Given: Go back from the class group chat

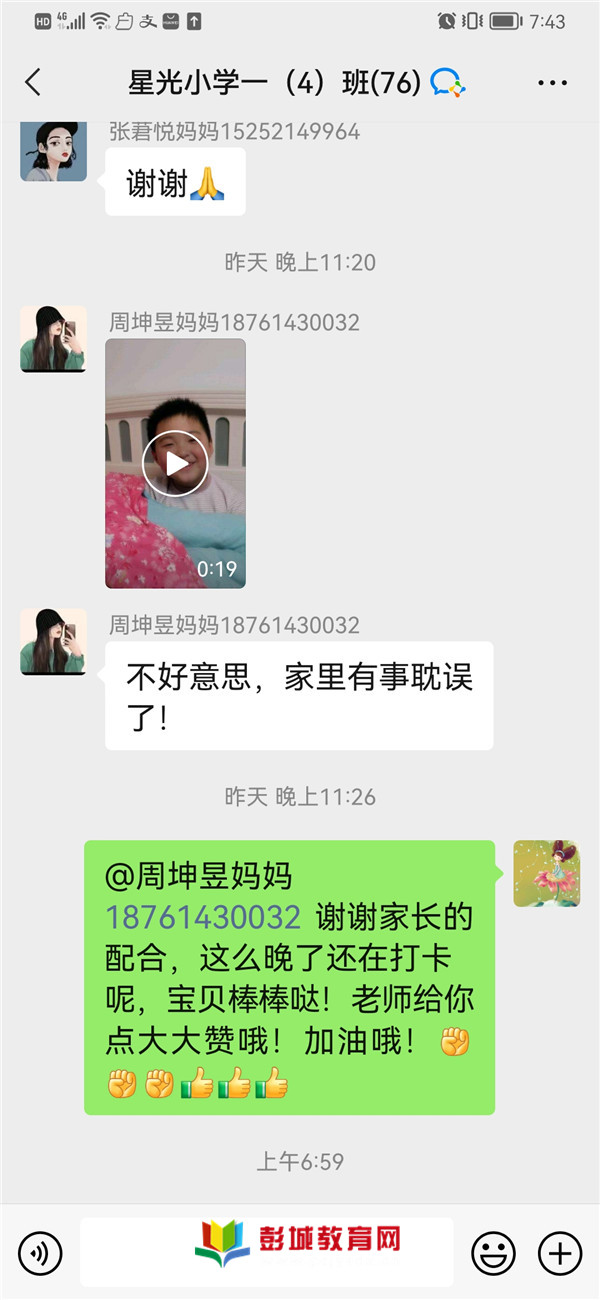Looking at the screenshot, I should coord(33,82).
